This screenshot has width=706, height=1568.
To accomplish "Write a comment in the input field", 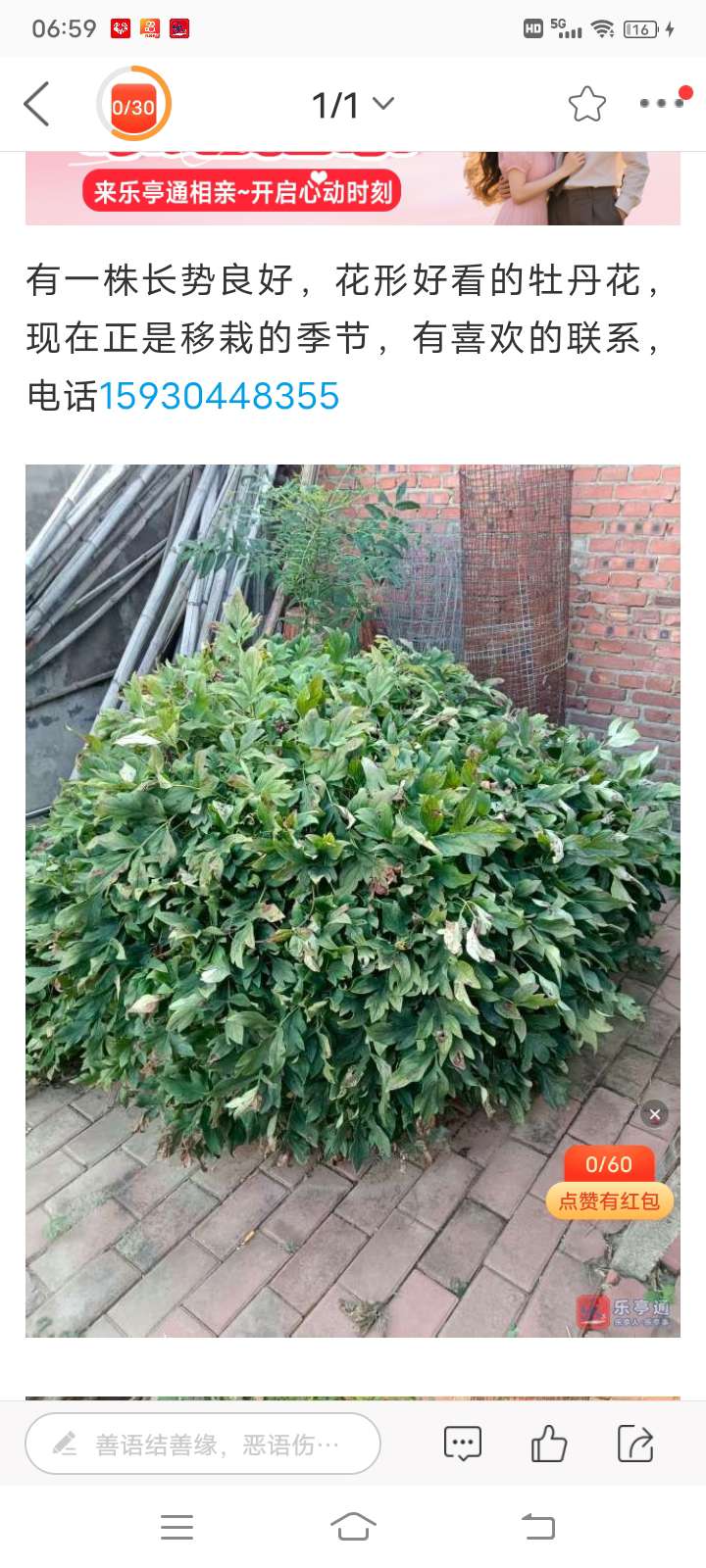I will click(203, 1444).
